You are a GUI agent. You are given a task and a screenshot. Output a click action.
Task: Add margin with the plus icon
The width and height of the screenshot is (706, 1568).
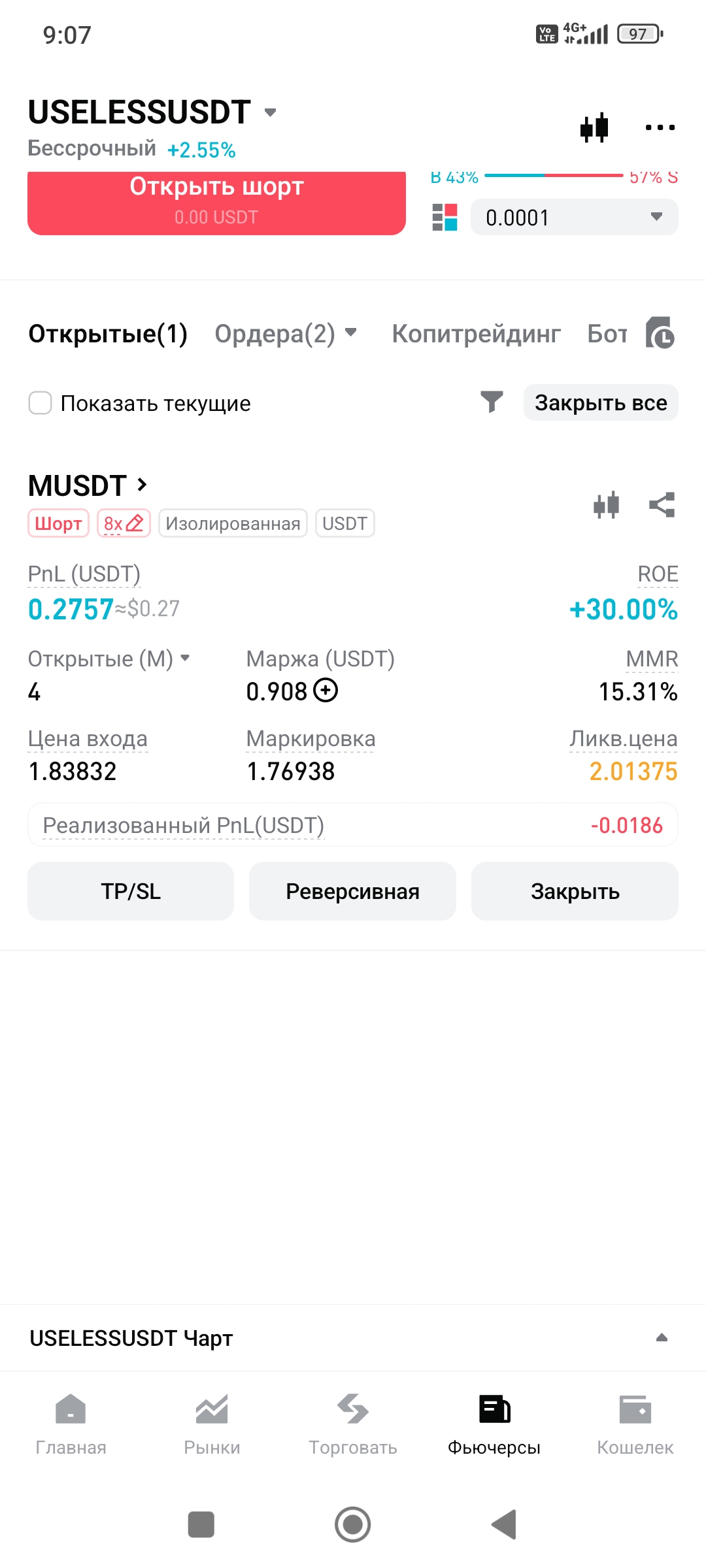tap(326, 691)
